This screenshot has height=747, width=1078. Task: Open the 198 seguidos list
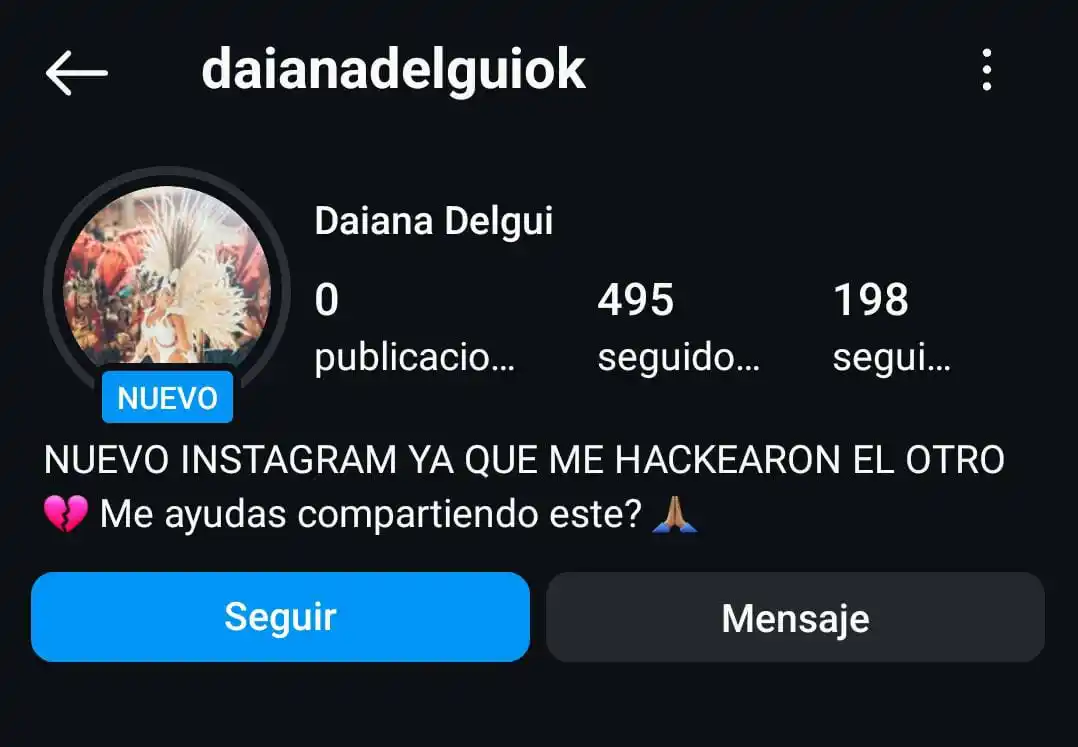pos(890,328)
